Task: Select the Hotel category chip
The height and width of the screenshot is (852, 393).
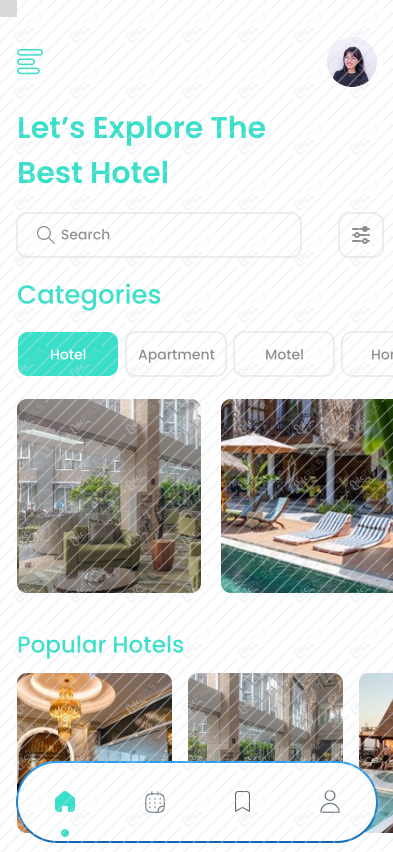Action: 68,354
